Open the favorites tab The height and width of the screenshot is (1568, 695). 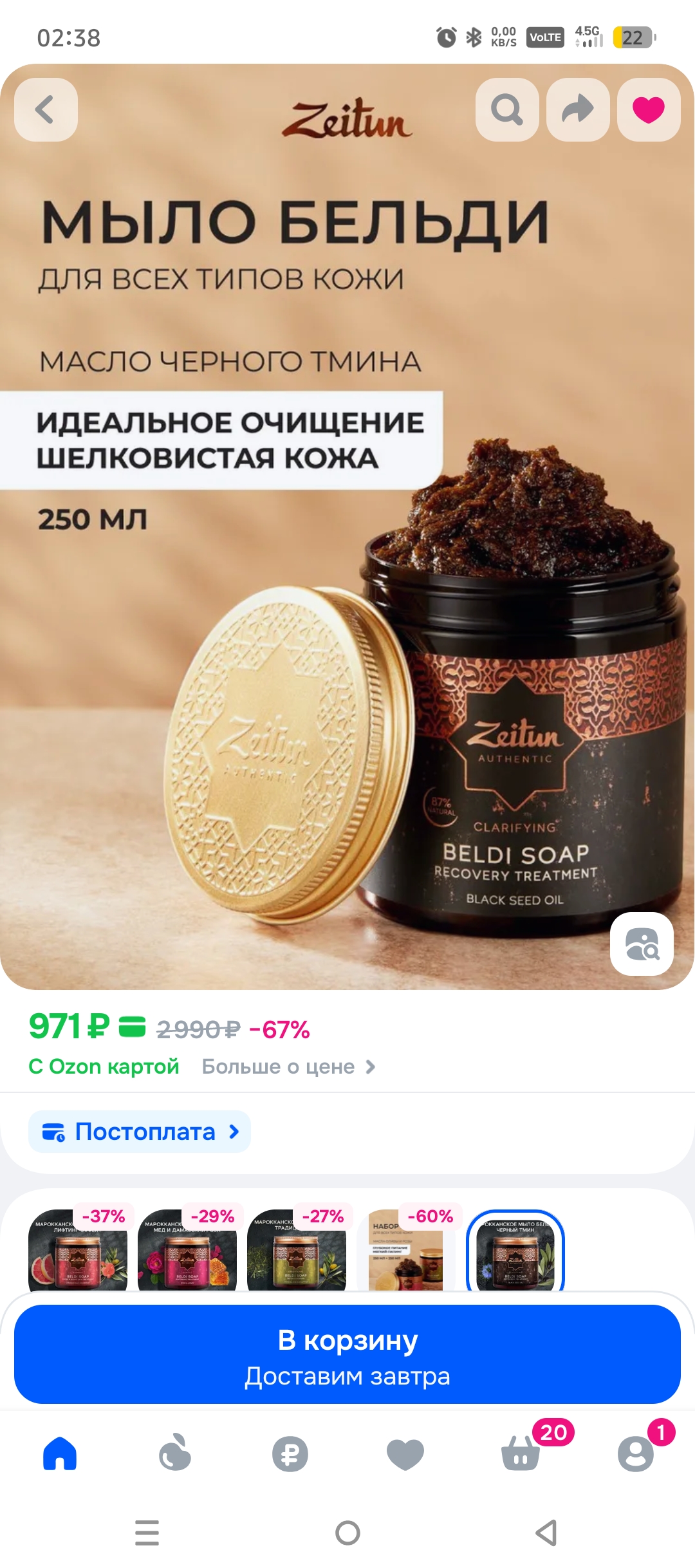(405, 1453)
